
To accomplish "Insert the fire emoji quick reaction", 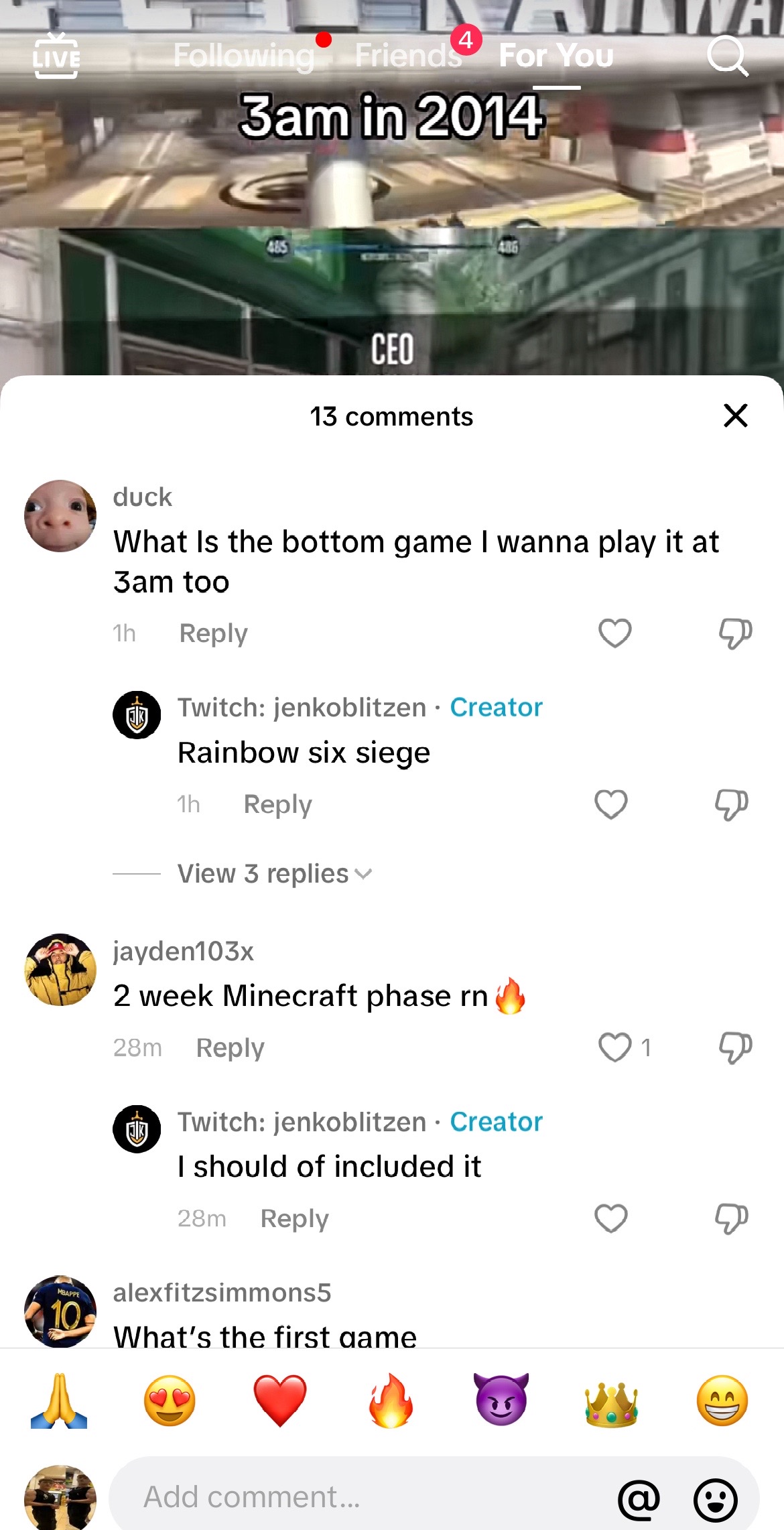I will [x=391, y=1401].
